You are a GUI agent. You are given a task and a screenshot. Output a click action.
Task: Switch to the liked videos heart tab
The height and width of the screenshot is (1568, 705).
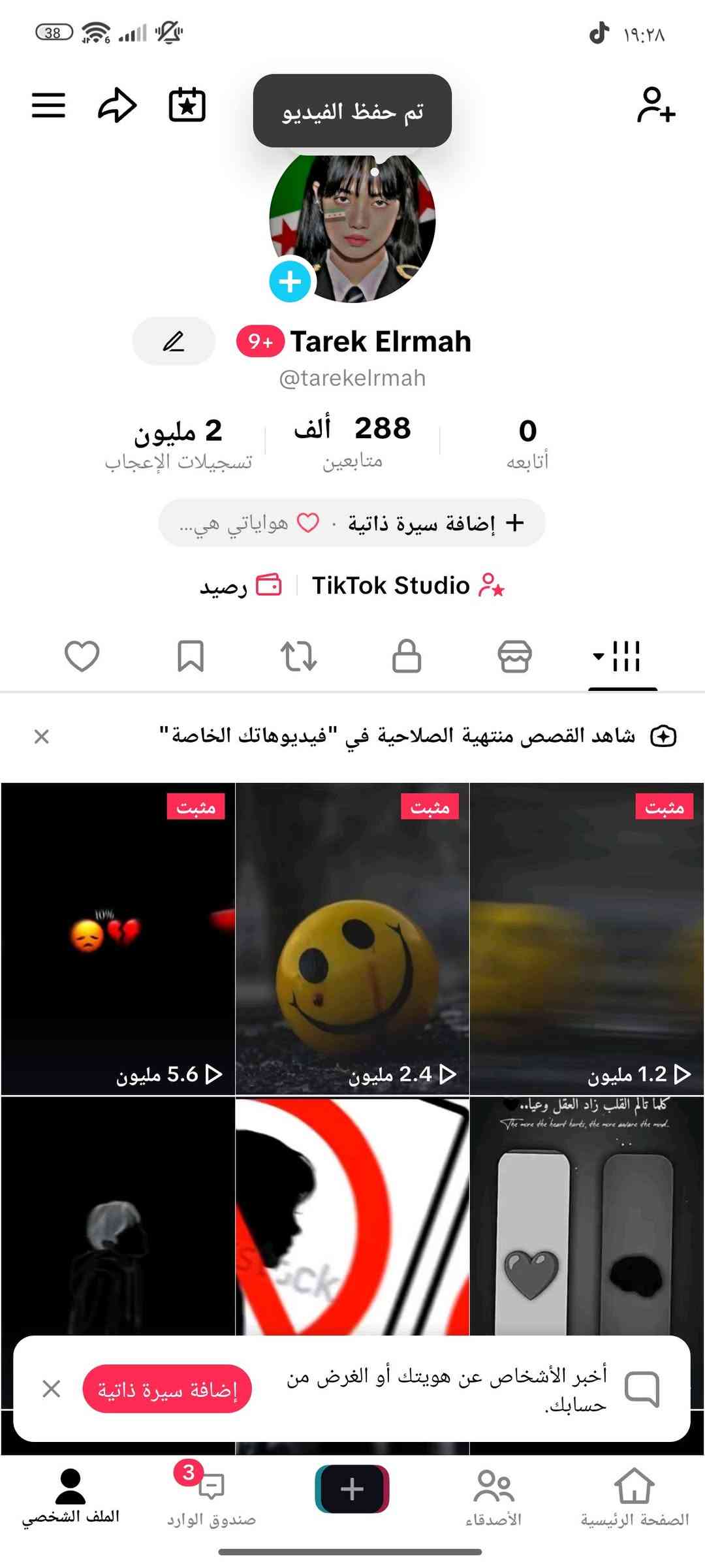82,656
